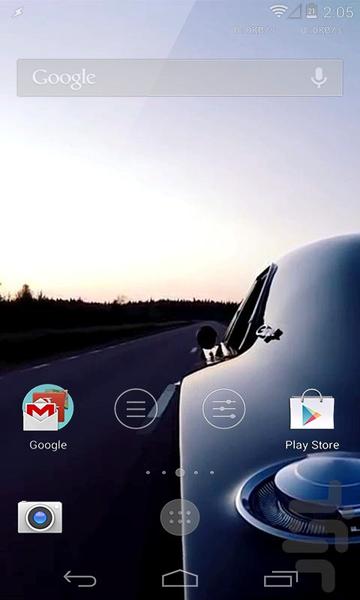Tap the home screen page indicator dots
The height and width of the screenshot is (600, 360).
click(180, 473)
